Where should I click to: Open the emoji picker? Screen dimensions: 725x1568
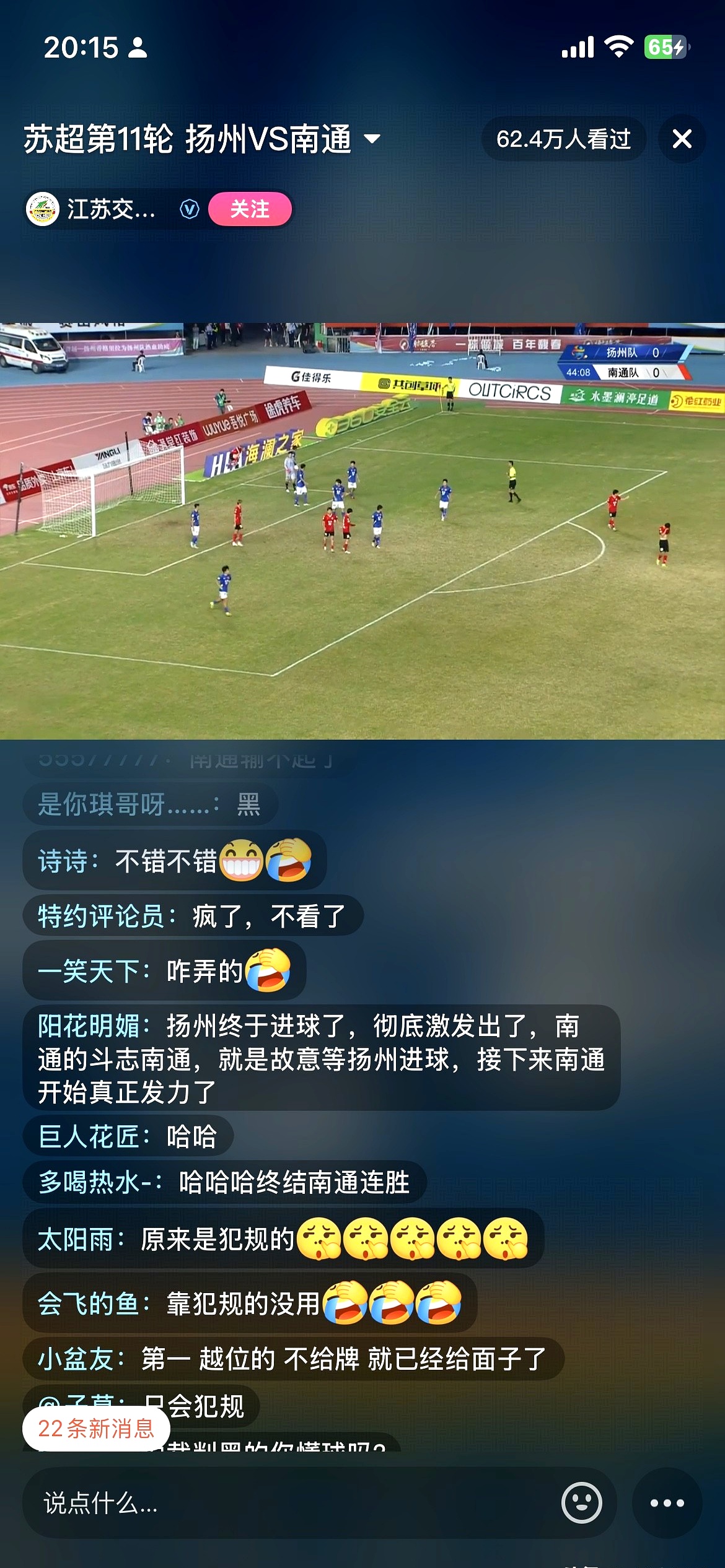(581, 1503)
